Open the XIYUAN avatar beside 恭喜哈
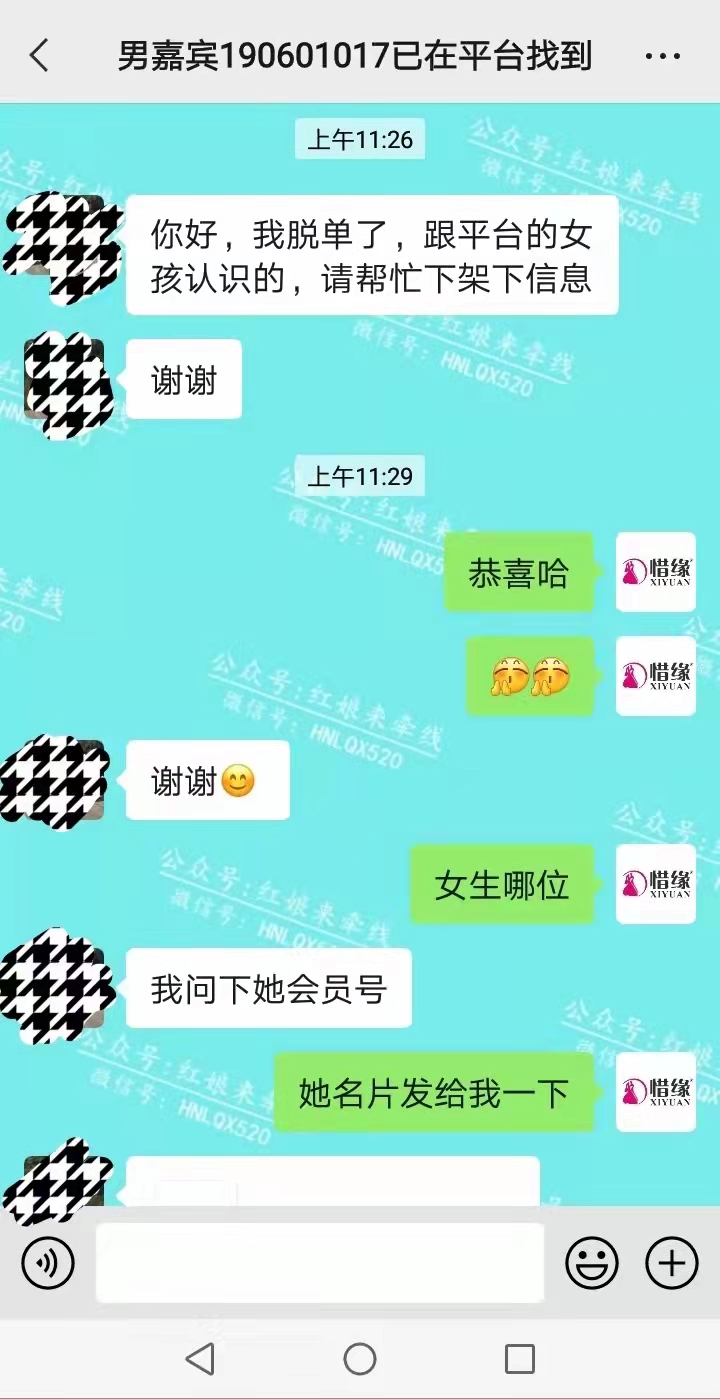720x1399 pixels. (x=656, y=572)
